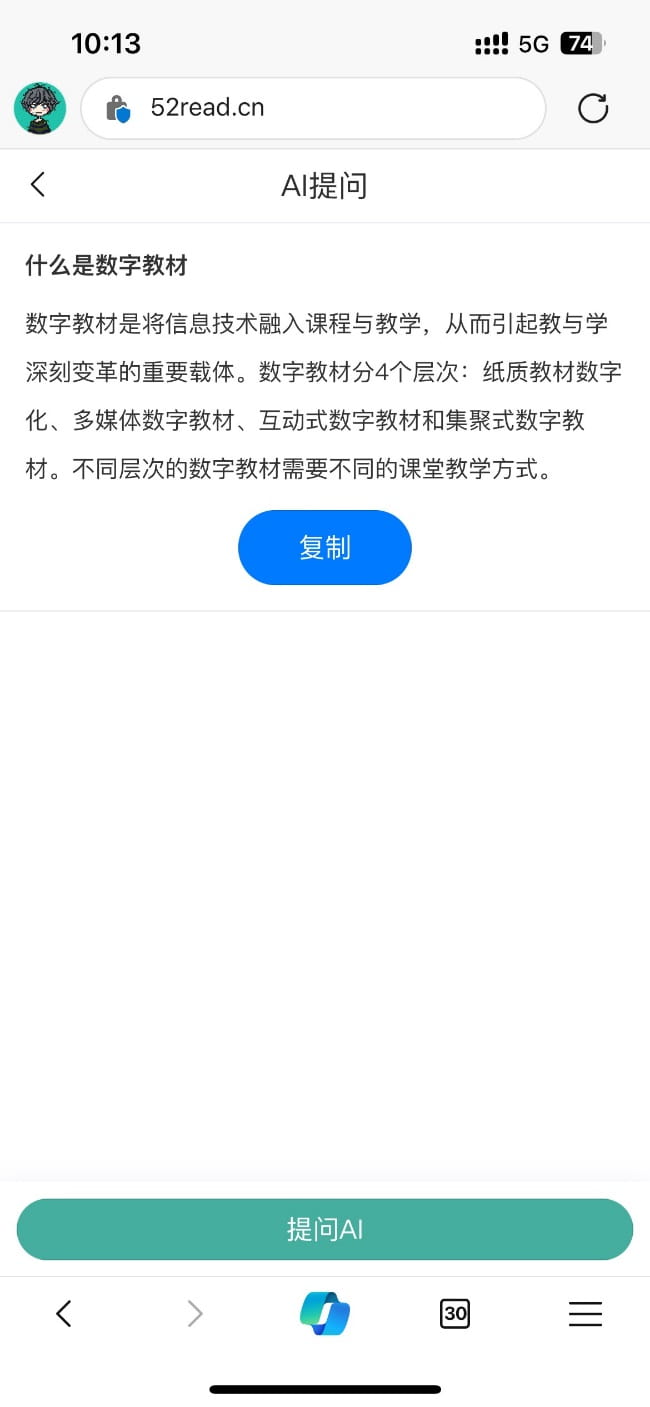
Task: Navigate back in the browser toolbar
Action: pyautogui.click(x=64, y=1313)
